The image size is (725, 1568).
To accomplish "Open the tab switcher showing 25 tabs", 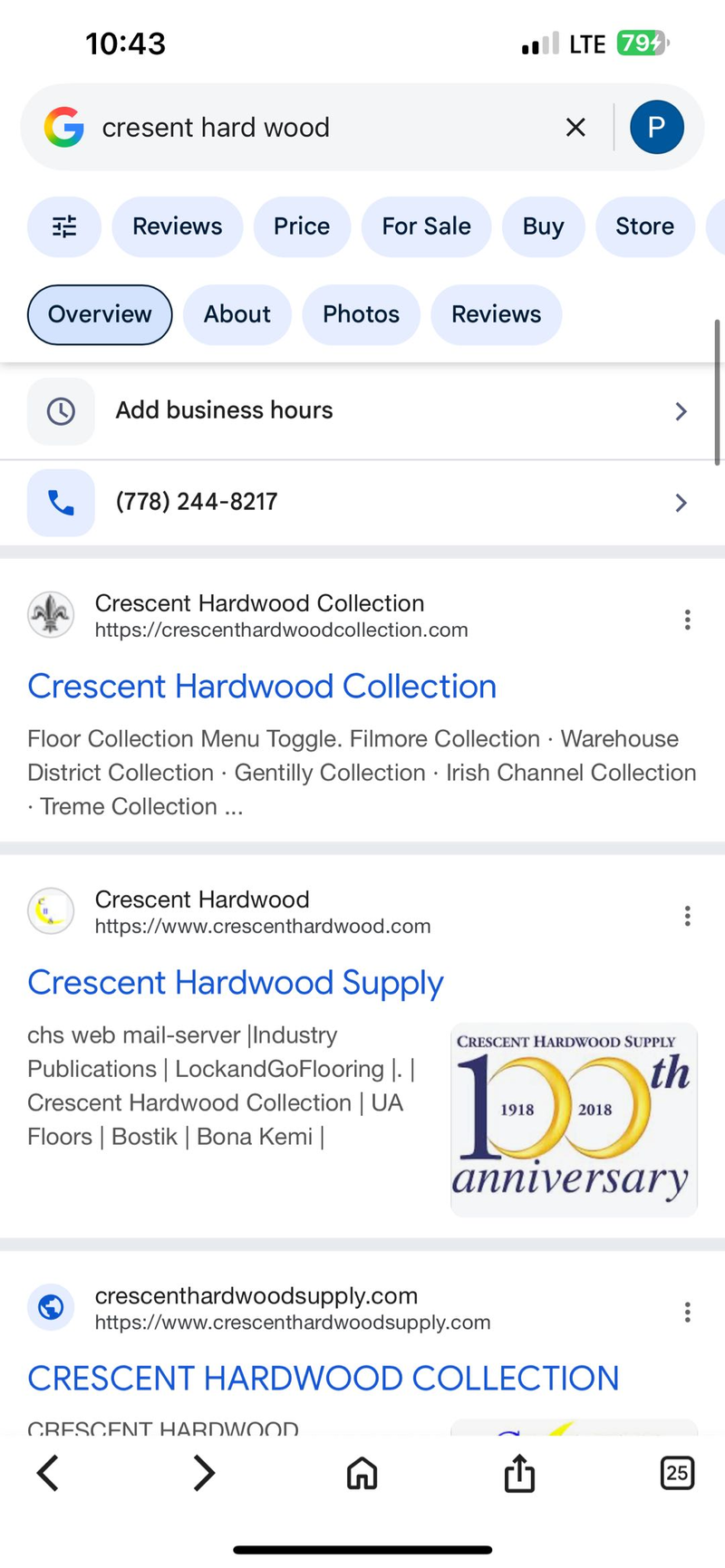I will click(677, 1473).
